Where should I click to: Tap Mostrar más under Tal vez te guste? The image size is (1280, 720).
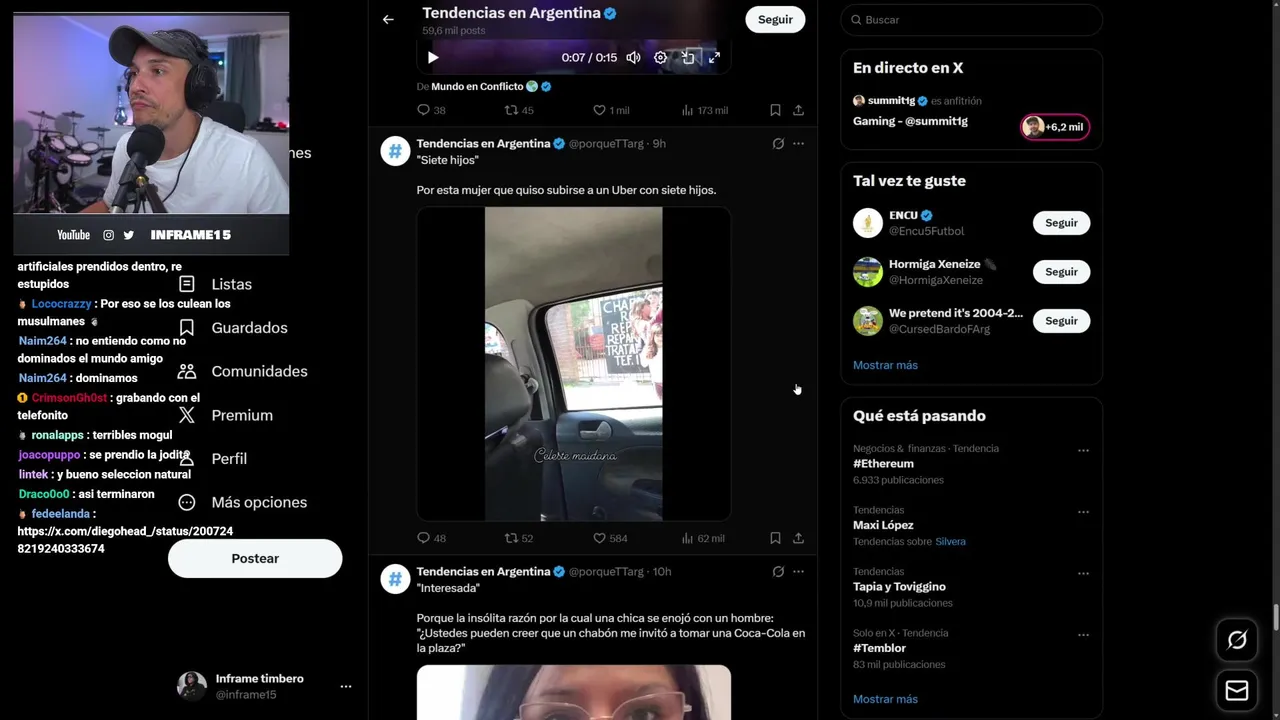(x=885, y=365)
